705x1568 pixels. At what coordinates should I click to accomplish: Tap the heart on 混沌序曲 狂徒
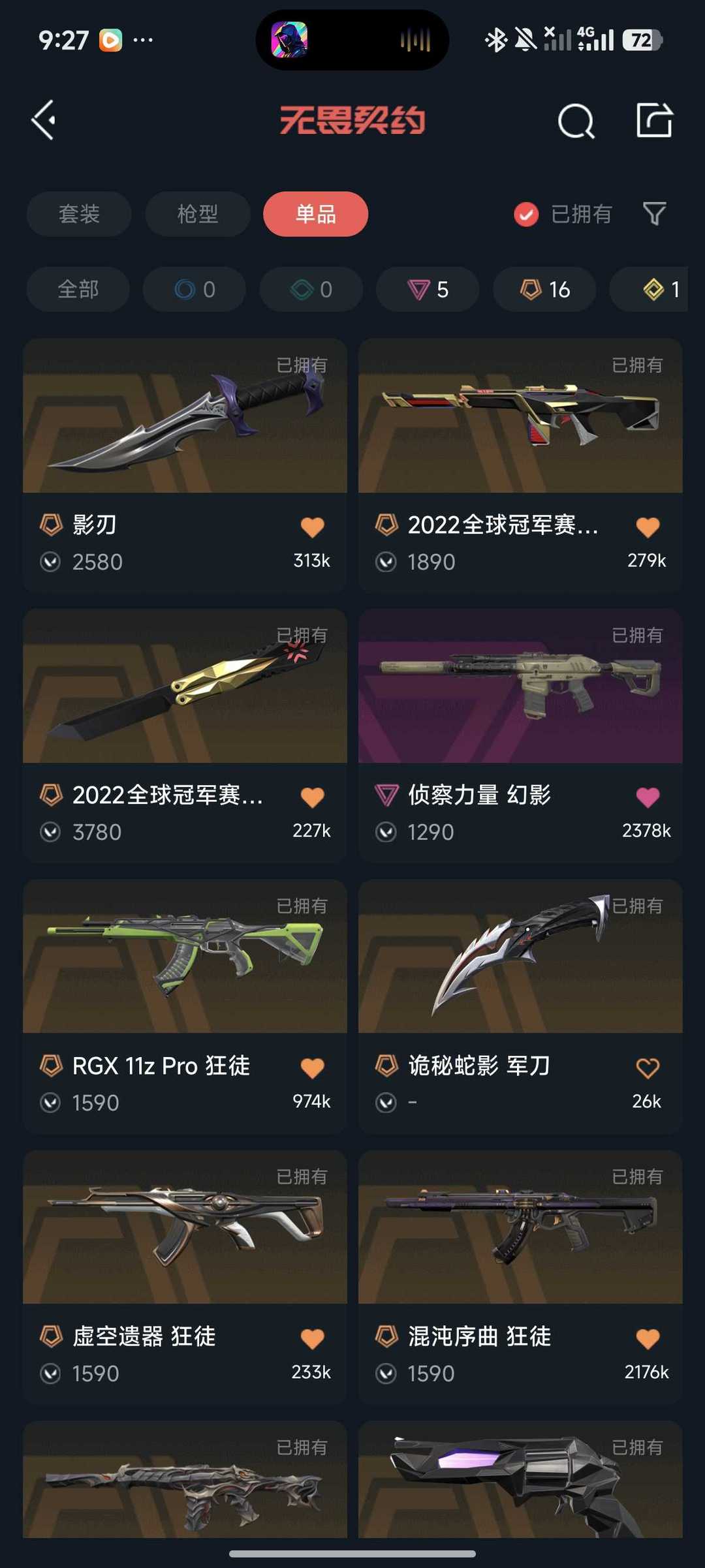pos(648,1339)
